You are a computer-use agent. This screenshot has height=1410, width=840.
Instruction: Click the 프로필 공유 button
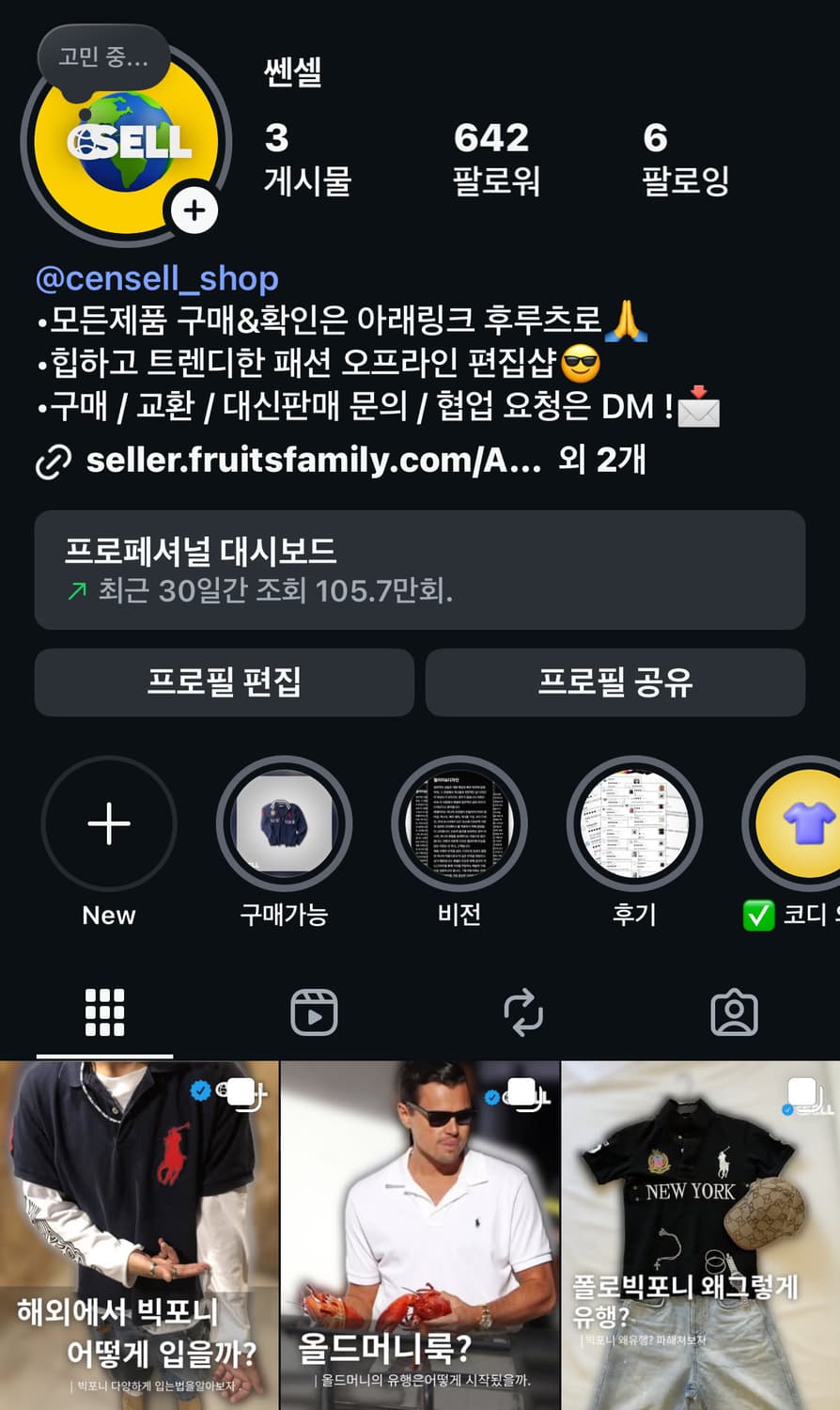tap(615, 683)
